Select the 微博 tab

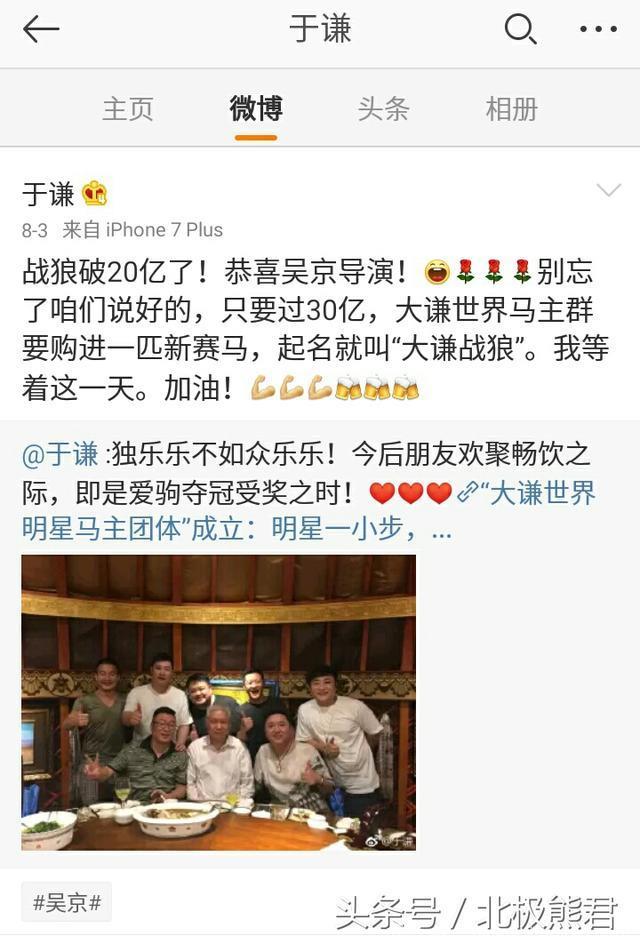click(256, 109)
